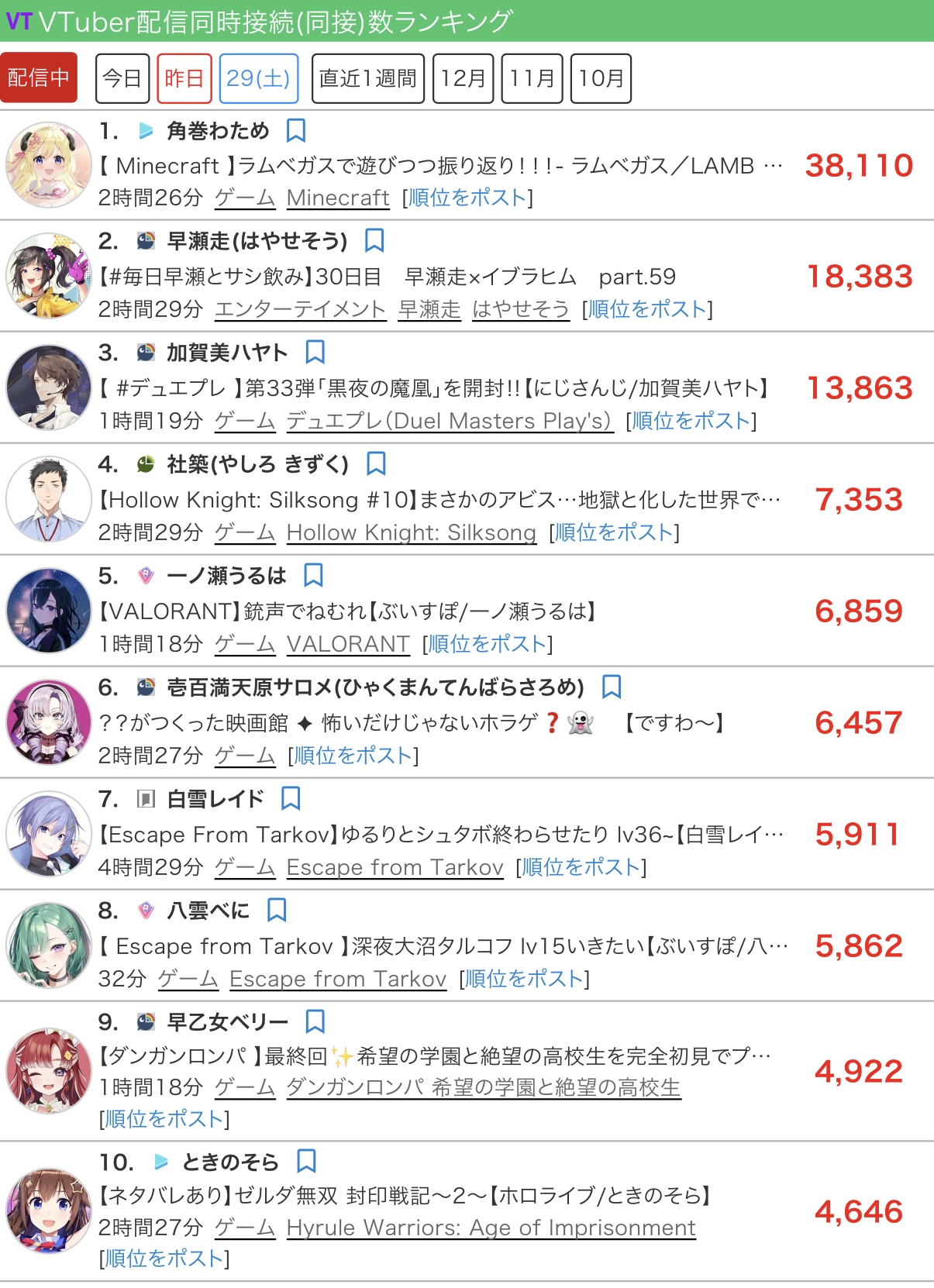
Task: Tap 順位をポスト for 一ノ瀬うるは
Action: [488, 644]
